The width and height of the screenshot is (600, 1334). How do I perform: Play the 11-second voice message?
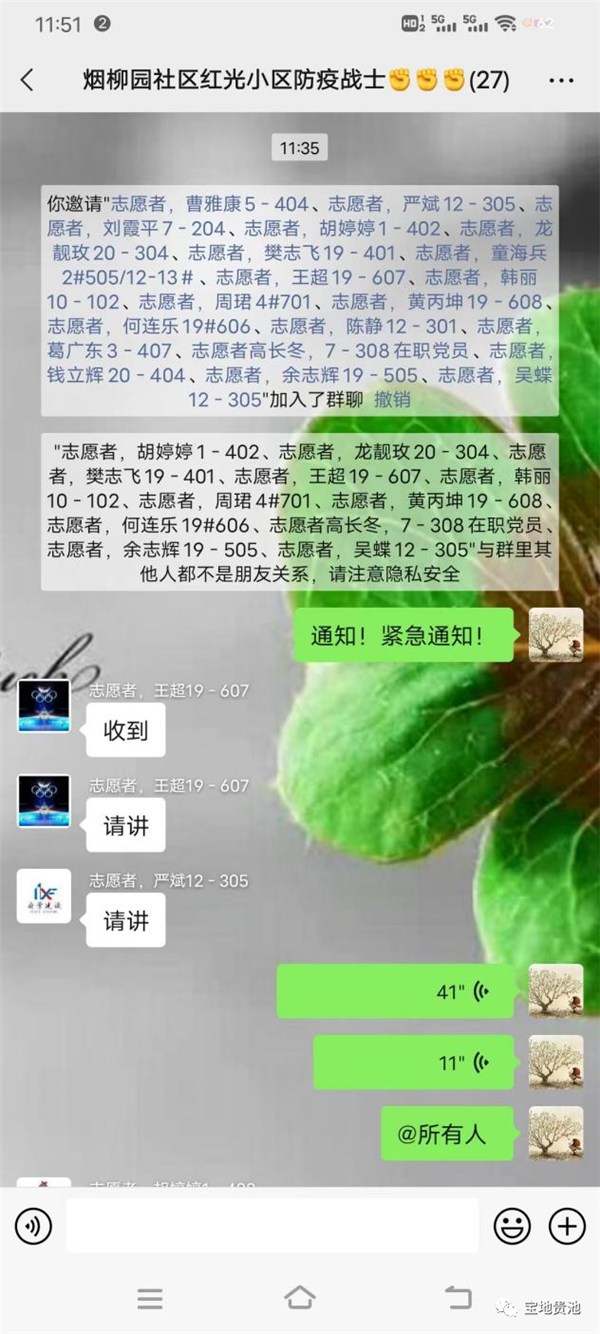point(414,1063)
